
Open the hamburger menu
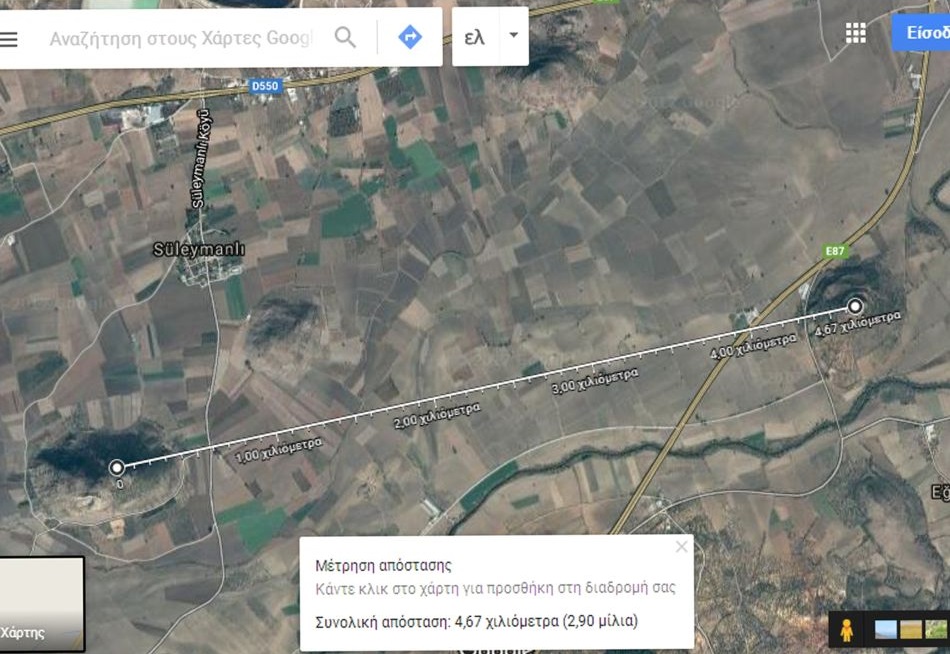click(x=9, y=39)
